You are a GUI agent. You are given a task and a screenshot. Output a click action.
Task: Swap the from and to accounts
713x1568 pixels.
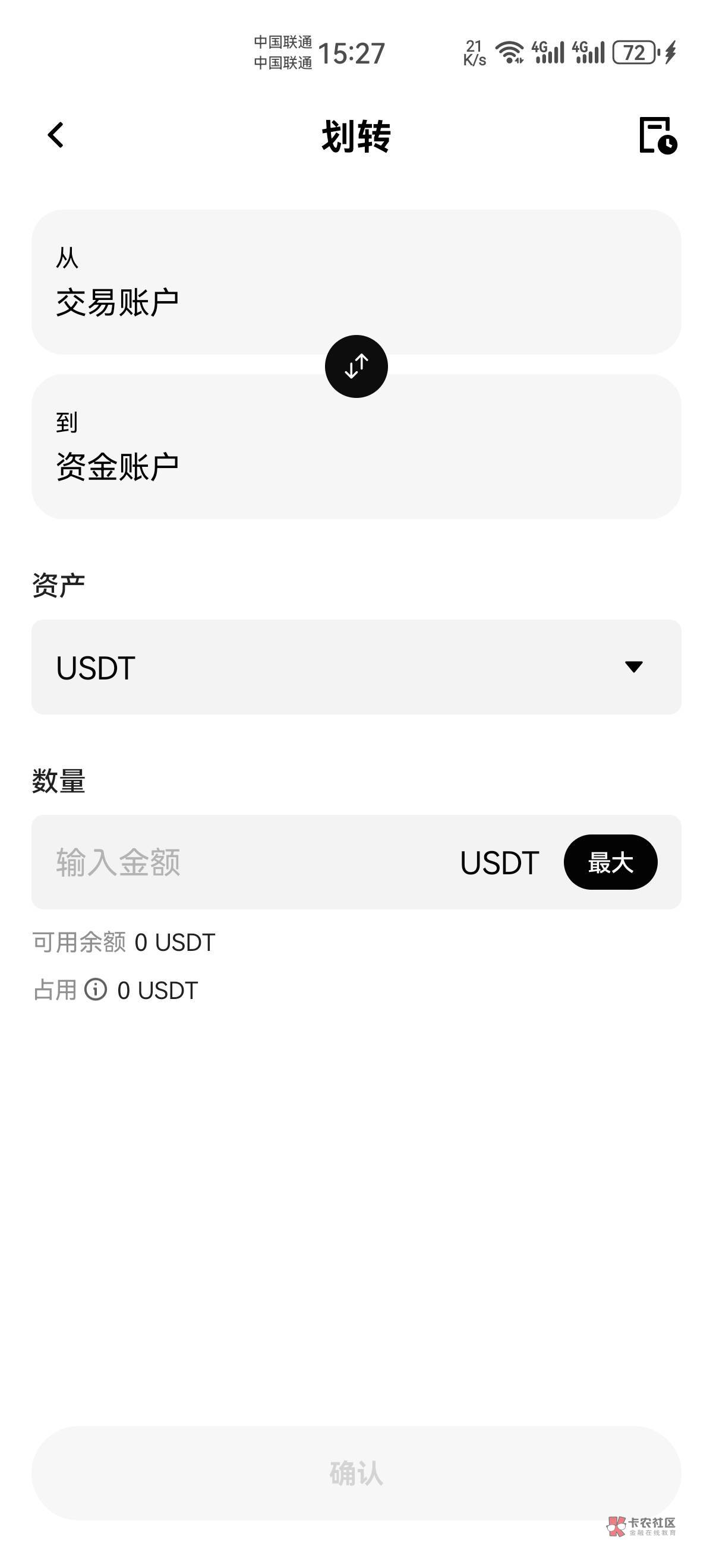tap(356, 366)
